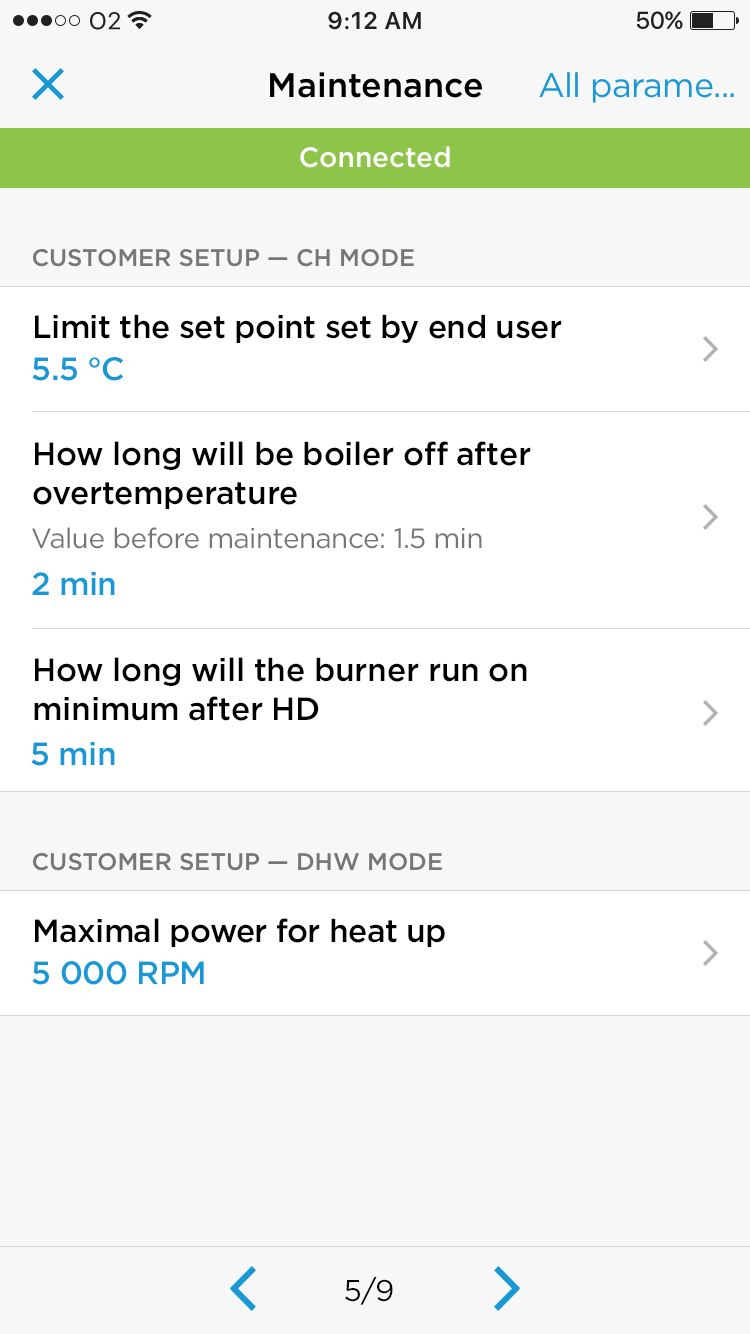Screen dimensions: 750x1334
Task: Go to next maintenance page
Action: click(x=507, y=1290)
